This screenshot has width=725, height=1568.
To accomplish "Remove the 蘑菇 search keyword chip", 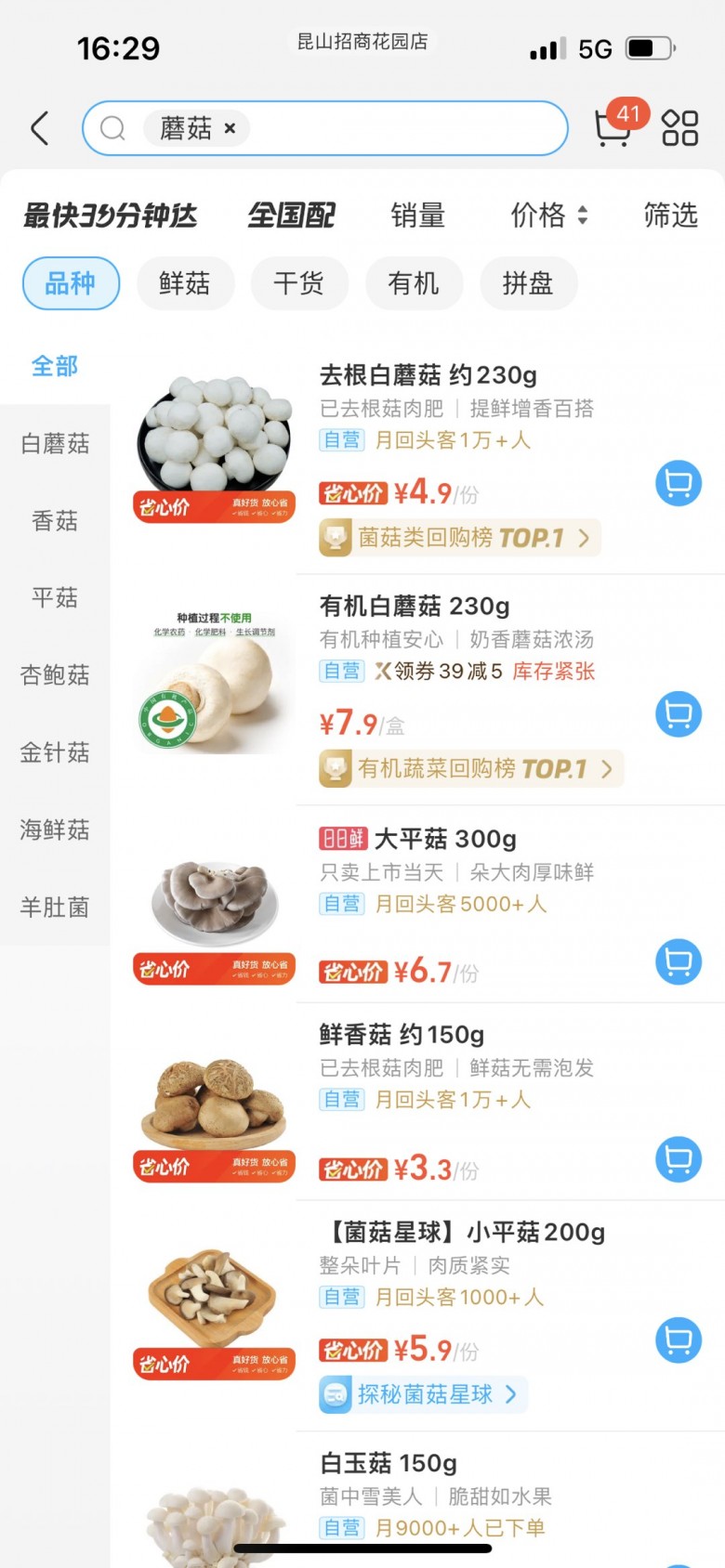I will click(230, 128).
